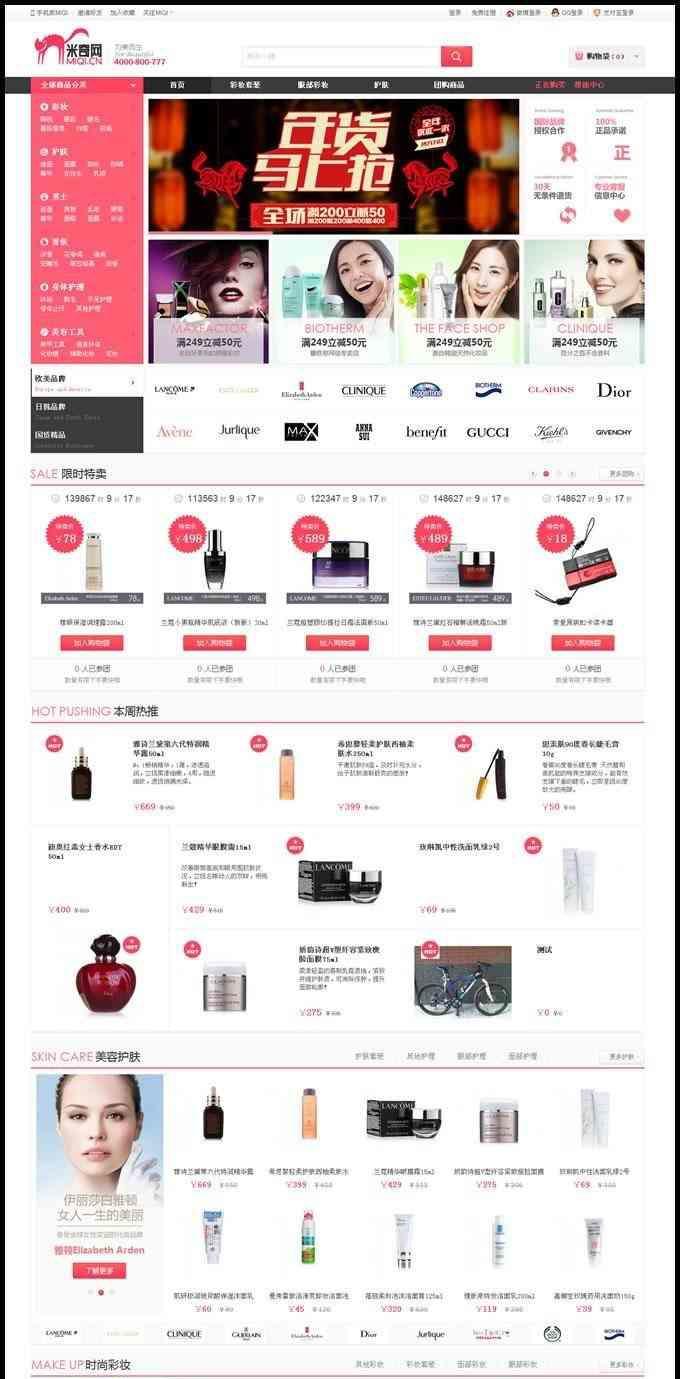The image size is (680, 1379).
Task: Open the 免费注册 register link
Action: click(x=483, y=13)
